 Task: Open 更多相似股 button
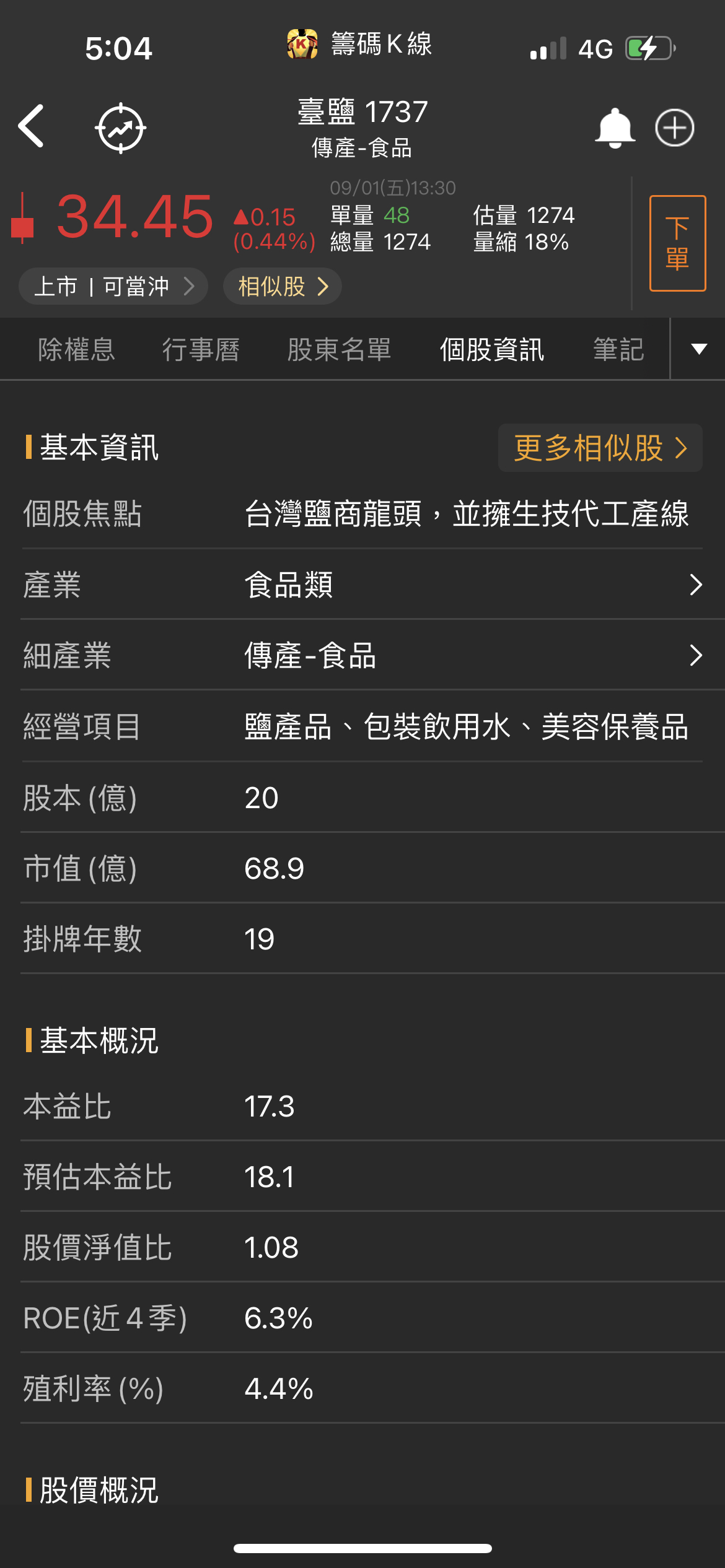(600, 448)
